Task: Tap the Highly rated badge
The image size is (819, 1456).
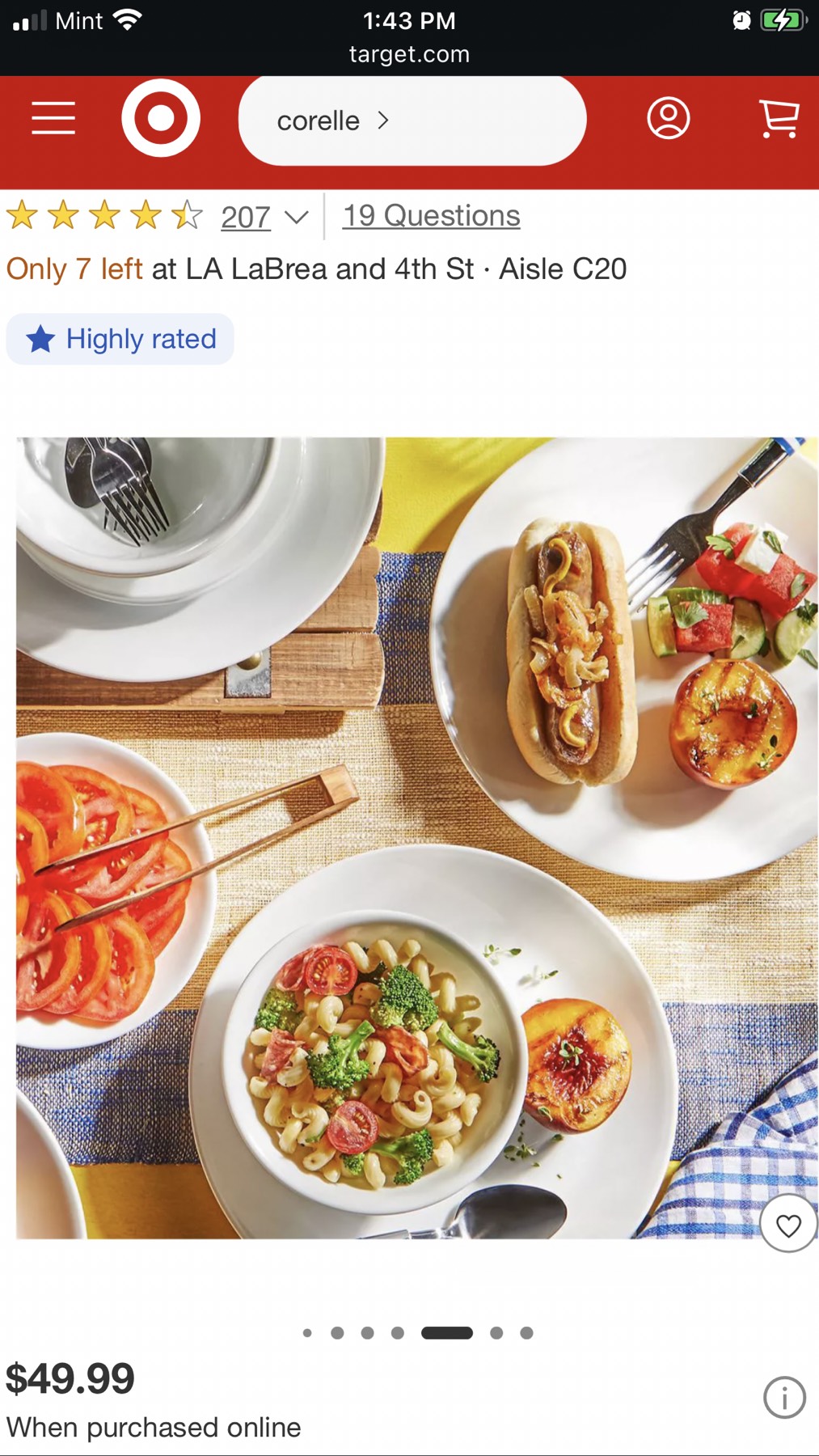Action: (120, 339)
